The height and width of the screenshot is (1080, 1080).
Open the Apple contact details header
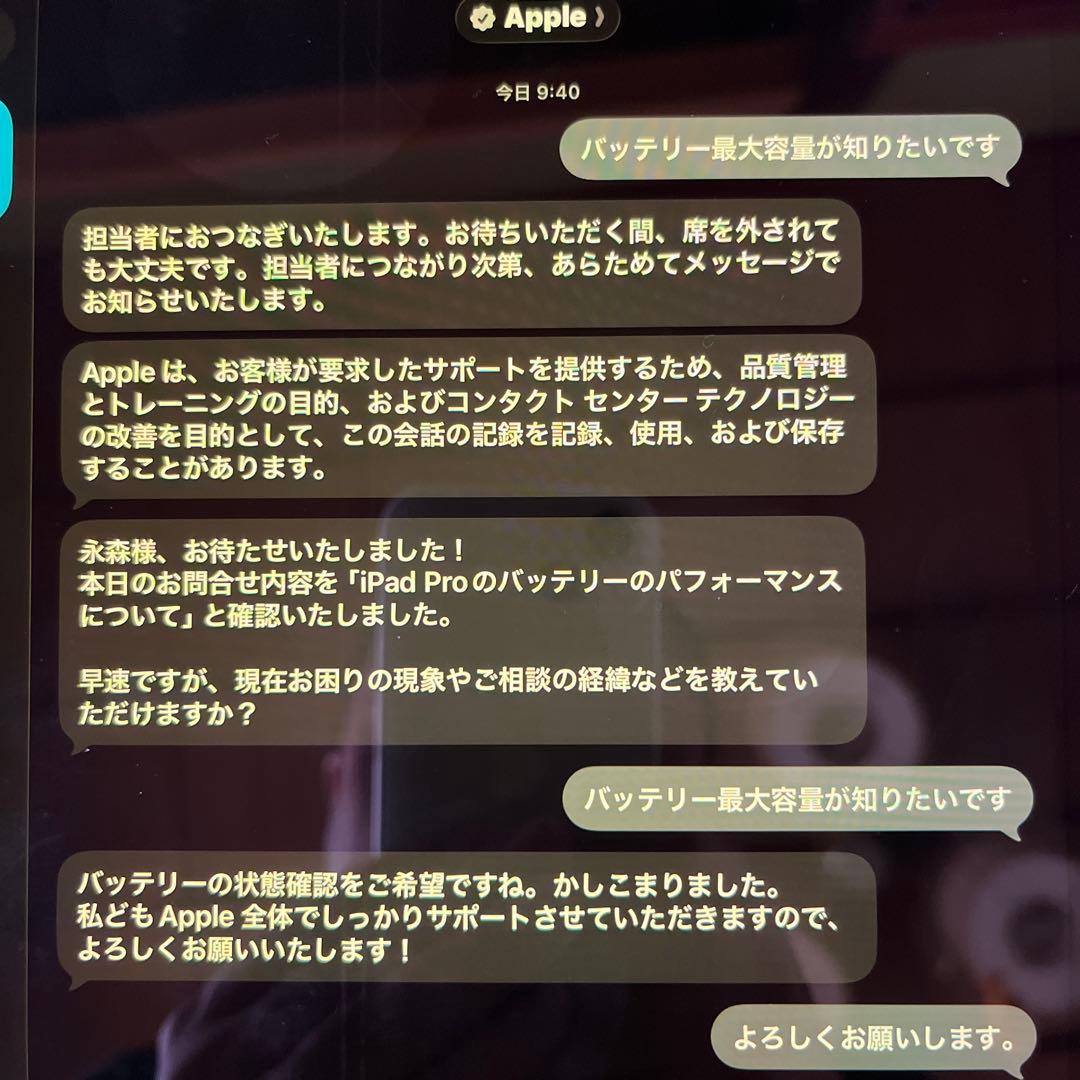tap(538, 18)
